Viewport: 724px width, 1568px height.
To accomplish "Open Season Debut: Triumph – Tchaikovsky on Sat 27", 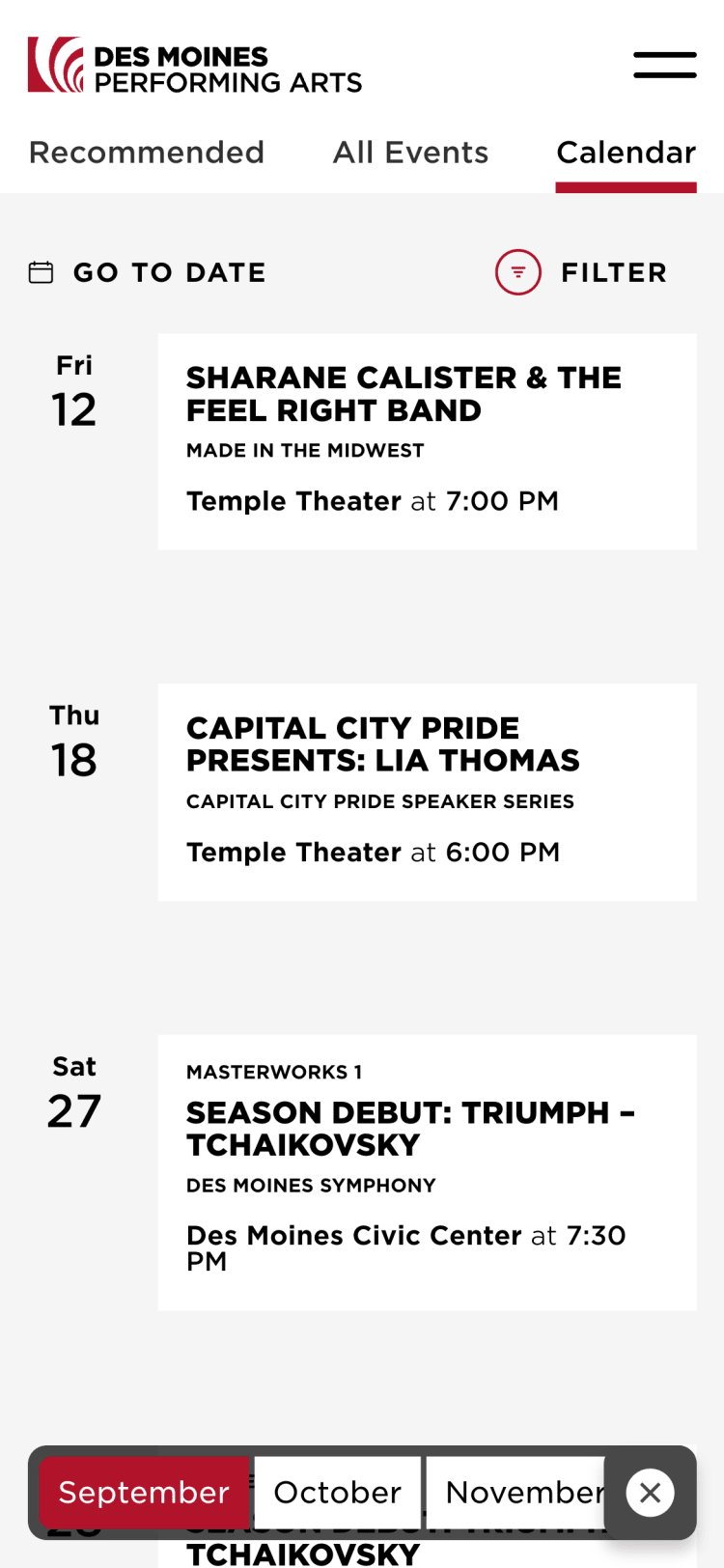I will [410, 1128].
